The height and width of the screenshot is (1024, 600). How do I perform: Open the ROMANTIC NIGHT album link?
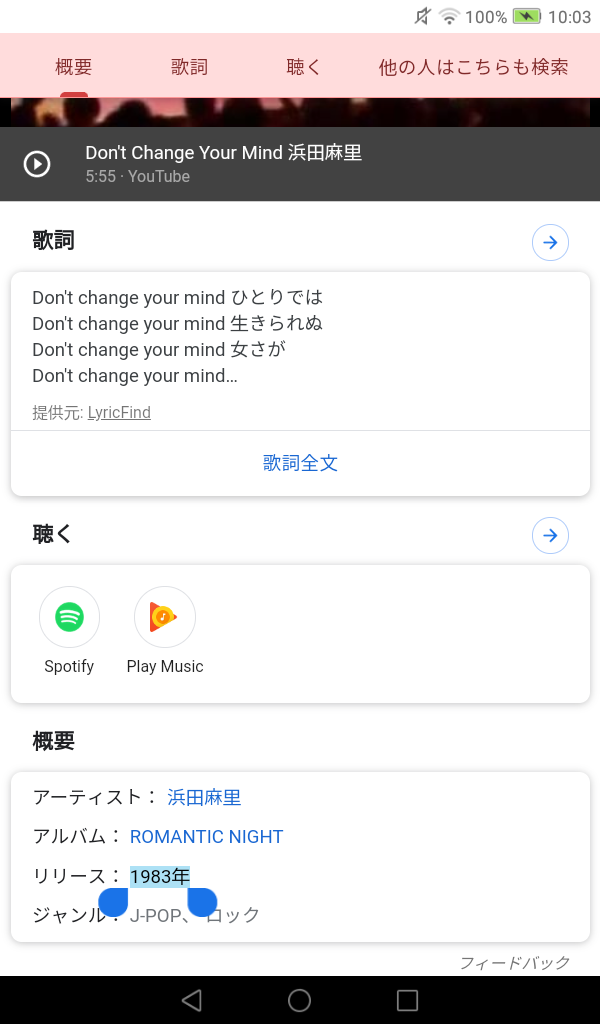[x=206, y=836]
